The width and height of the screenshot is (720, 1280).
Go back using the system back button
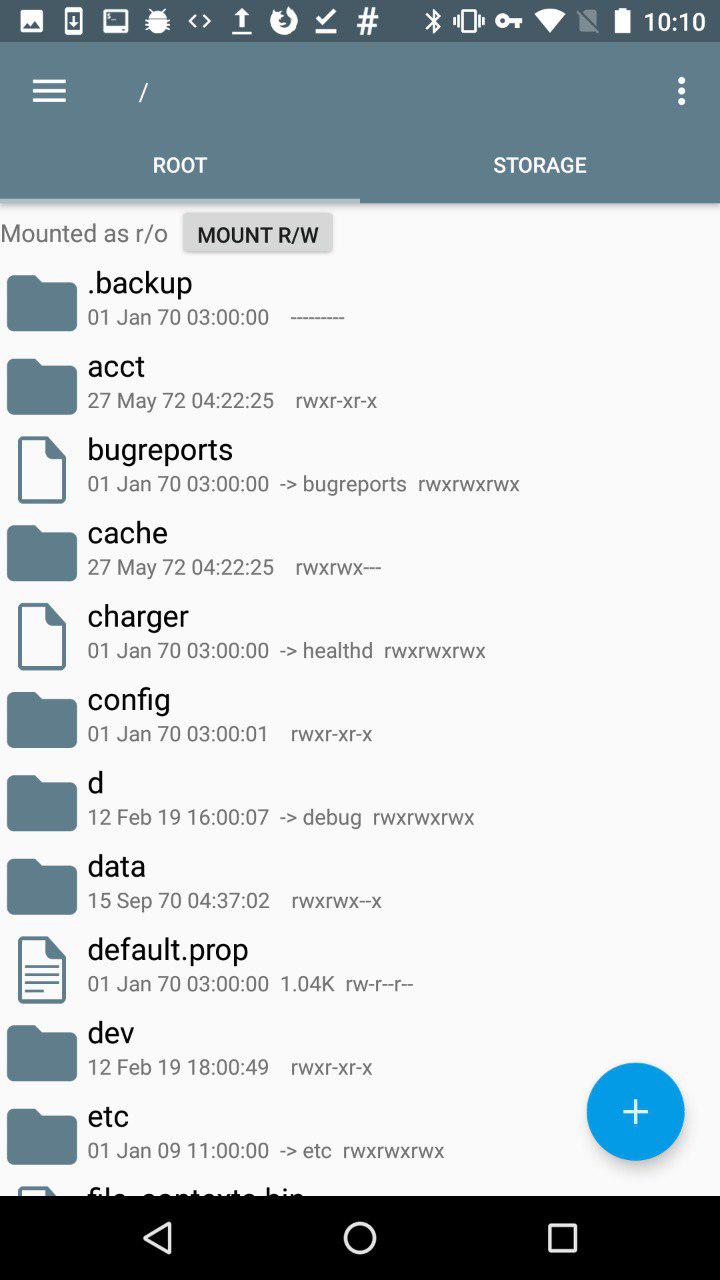158,1238
